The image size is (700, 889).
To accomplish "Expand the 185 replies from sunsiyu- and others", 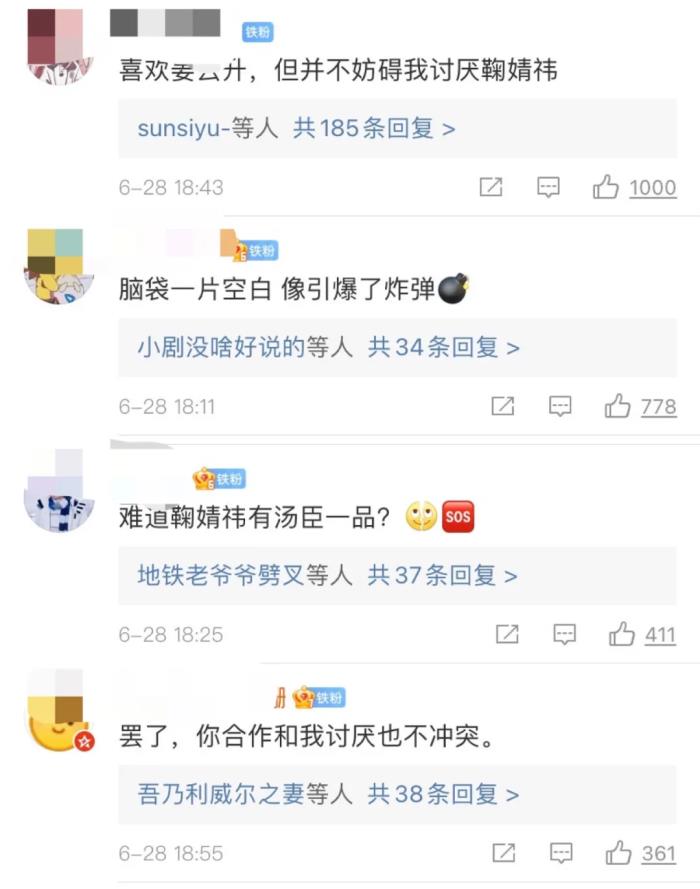I will point(297,129).
